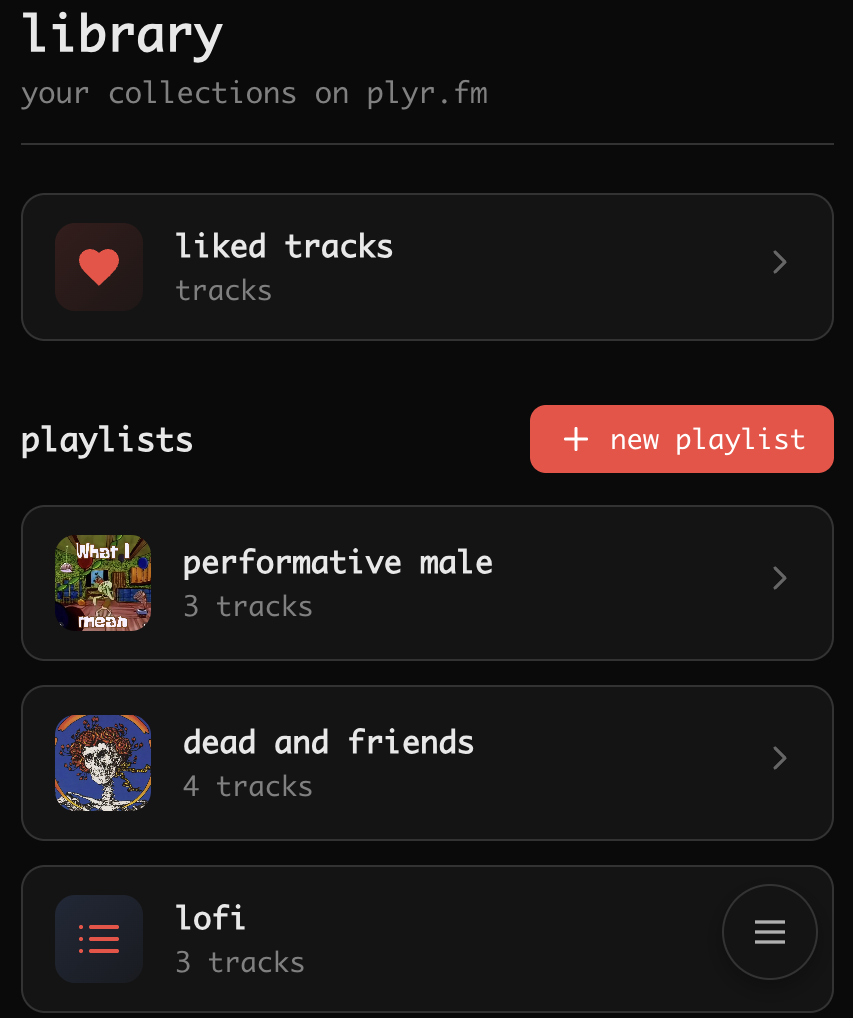Open the floating hamburger menu button
853x1018 pixels.
tap(769, 932)
